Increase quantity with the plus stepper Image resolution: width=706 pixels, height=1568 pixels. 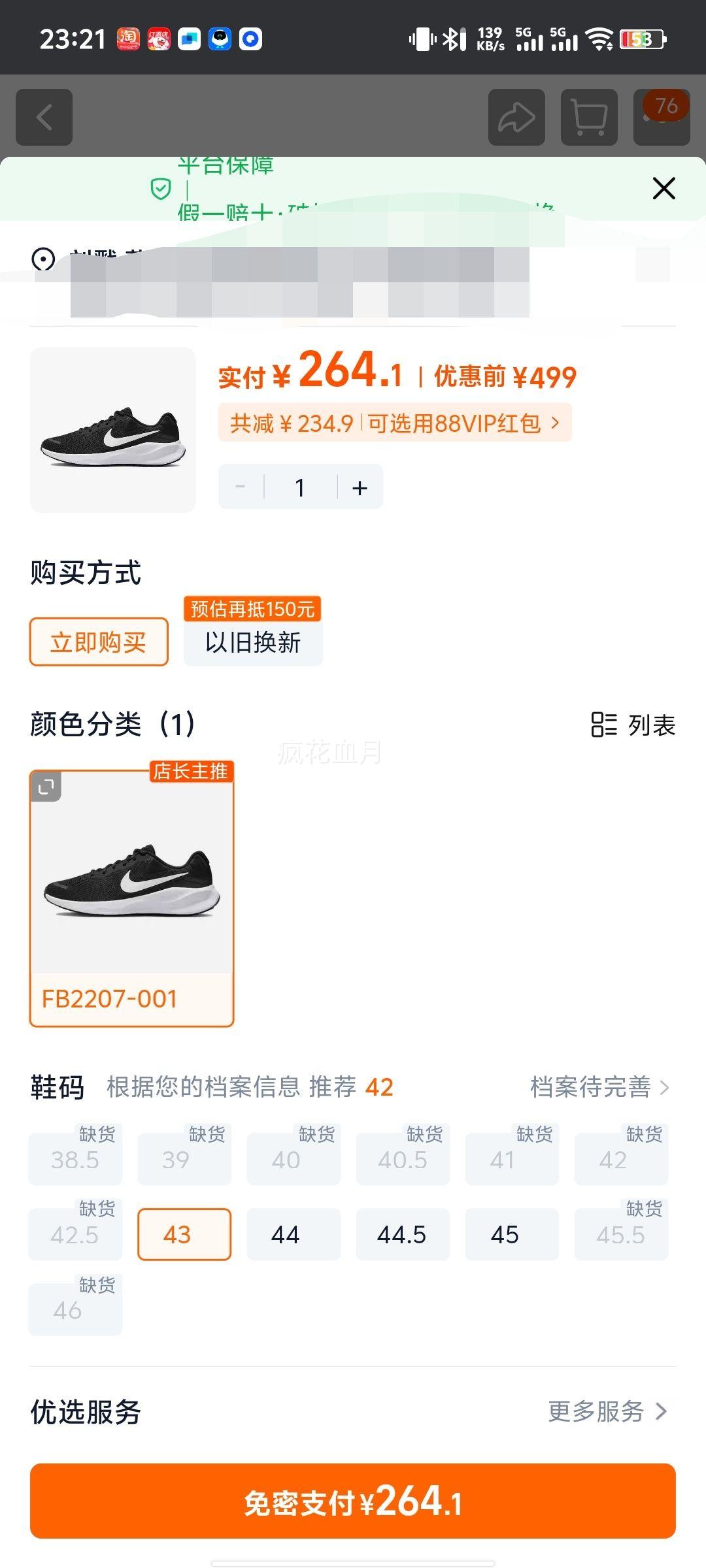(359, 486)
